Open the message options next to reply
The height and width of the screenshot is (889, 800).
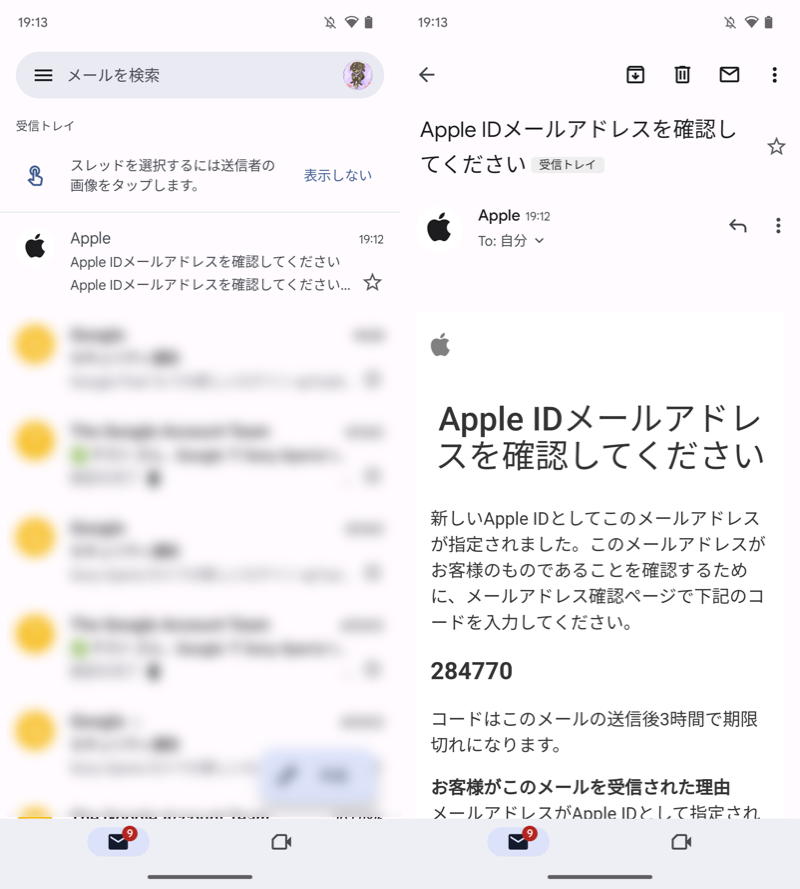click(778, 226)
